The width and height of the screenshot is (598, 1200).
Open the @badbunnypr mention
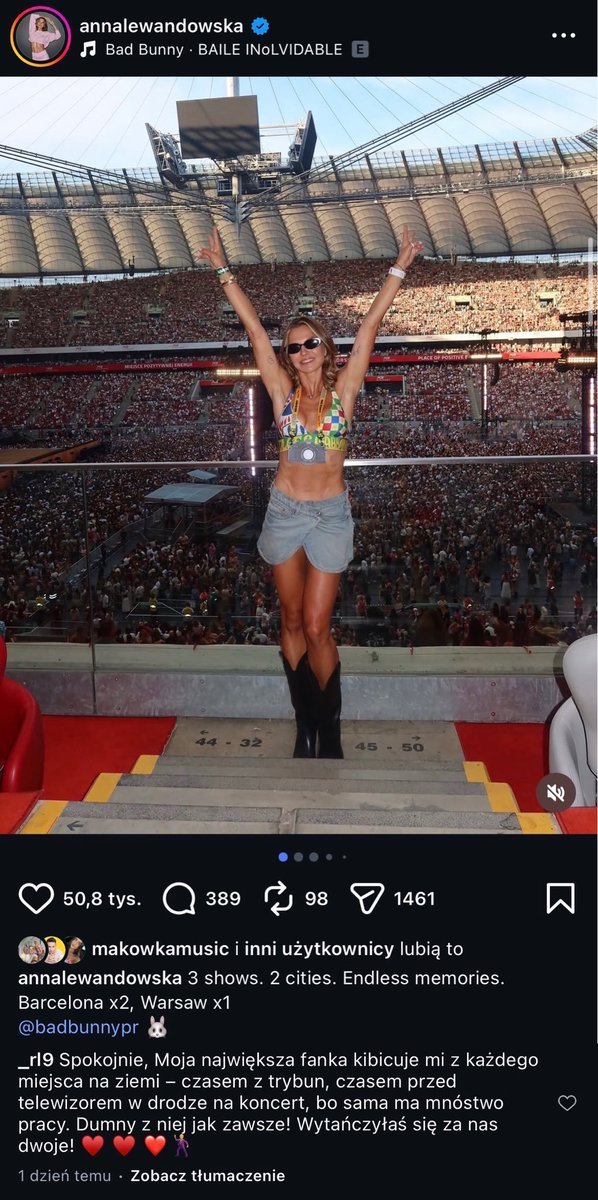coord(78,1025)
